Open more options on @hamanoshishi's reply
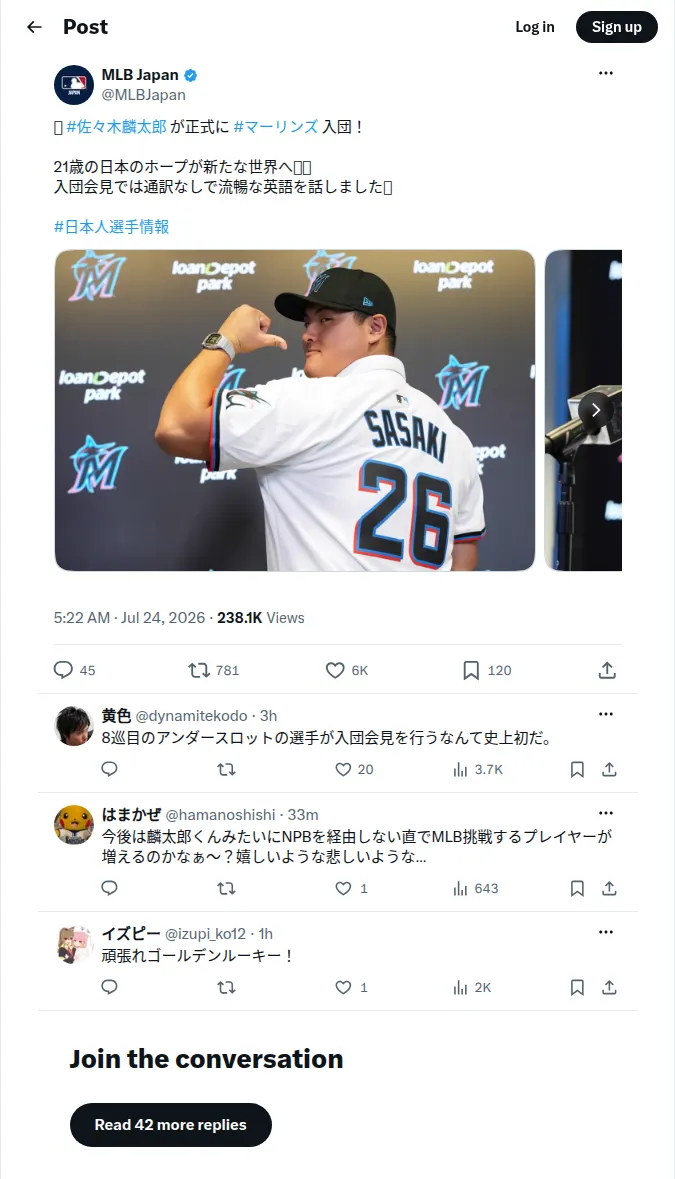The height and width of the screenshot is (1179, 675). pyautogui.click(x=606, y=813)
